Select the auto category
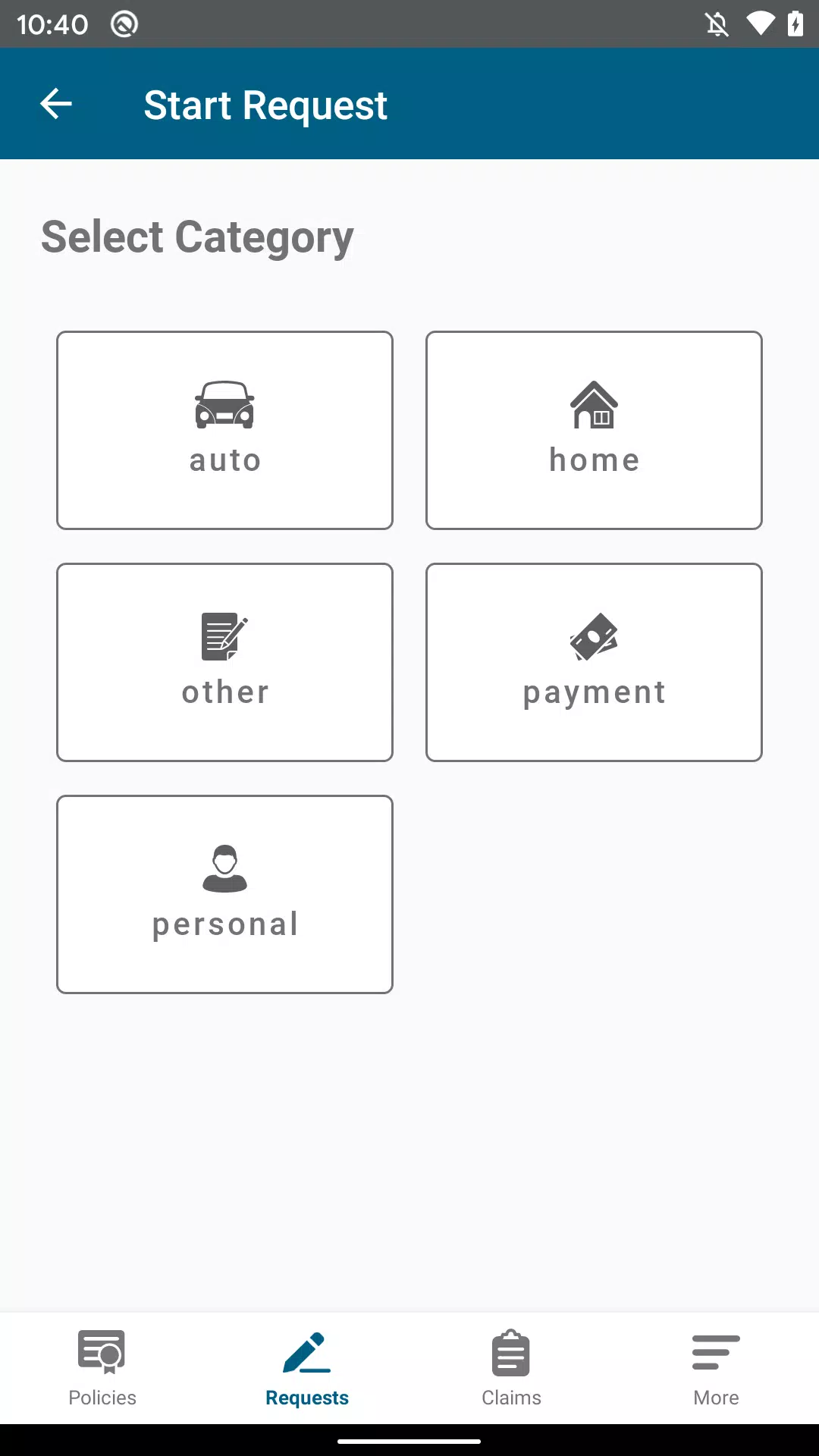Image resolution: width=819 pixels, height=1456 pixels. [224, 430]
